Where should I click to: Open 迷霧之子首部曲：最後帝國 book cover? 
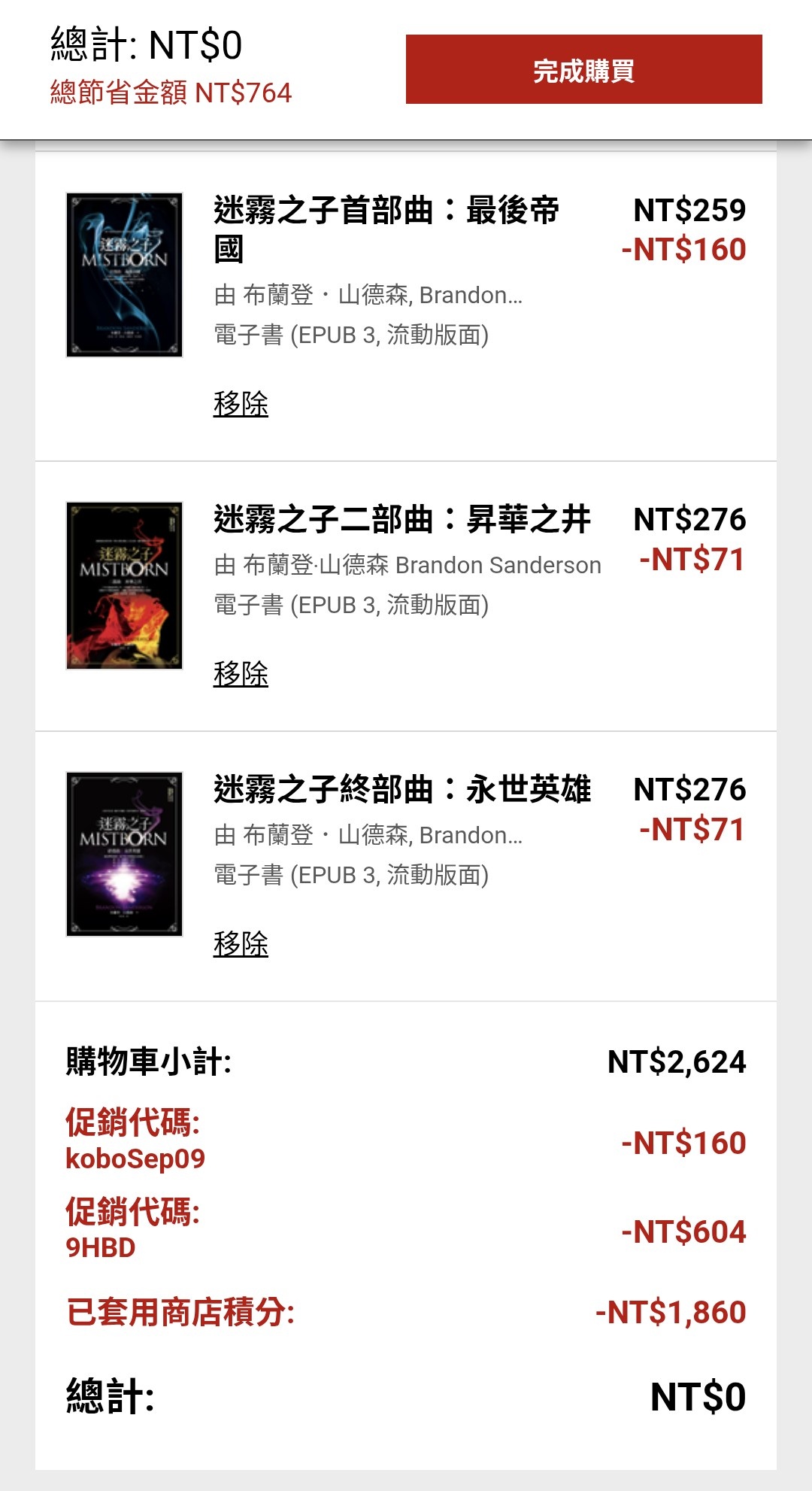[125, 275]
